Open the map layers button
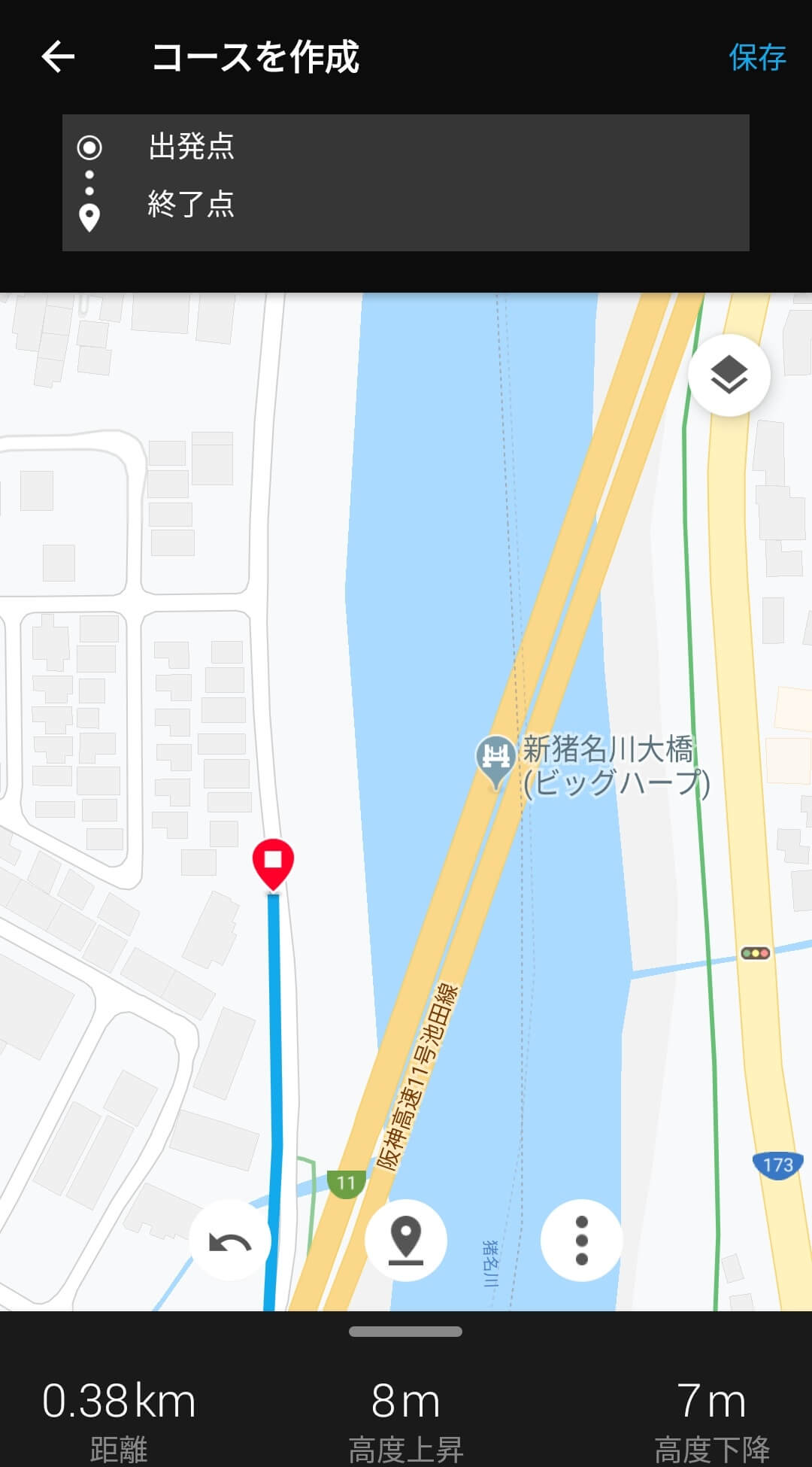 [729, 375]
